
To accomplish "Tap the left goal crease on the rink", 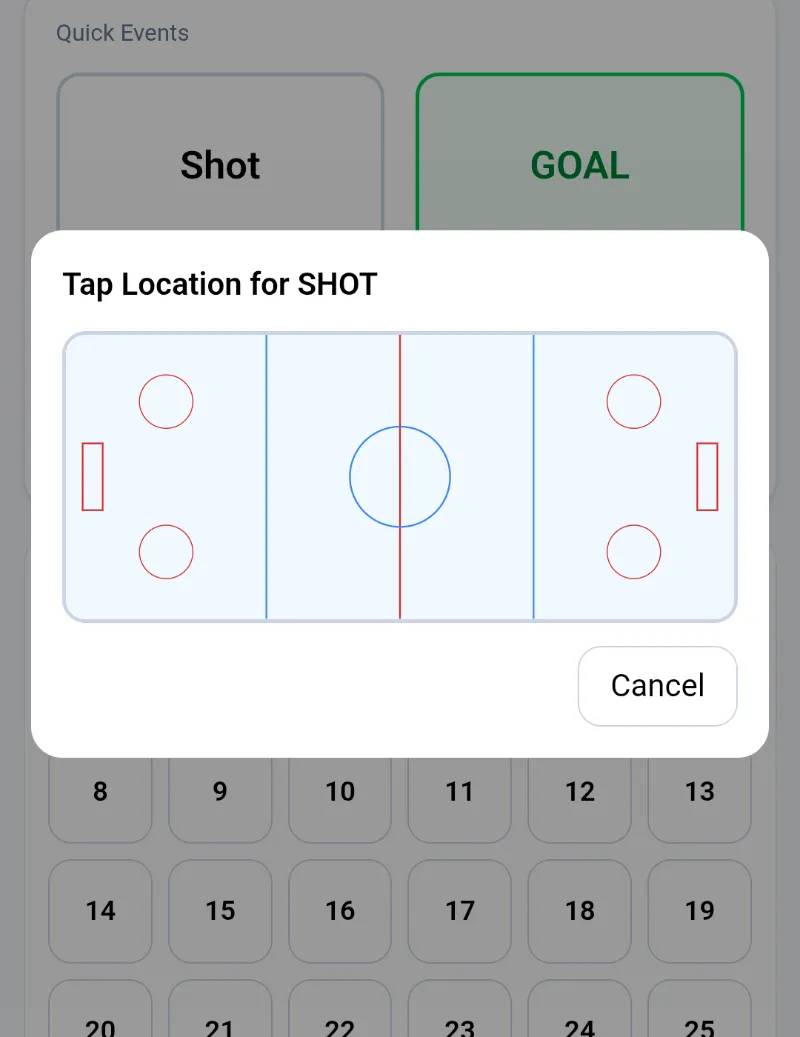I will tap(92, 476).
